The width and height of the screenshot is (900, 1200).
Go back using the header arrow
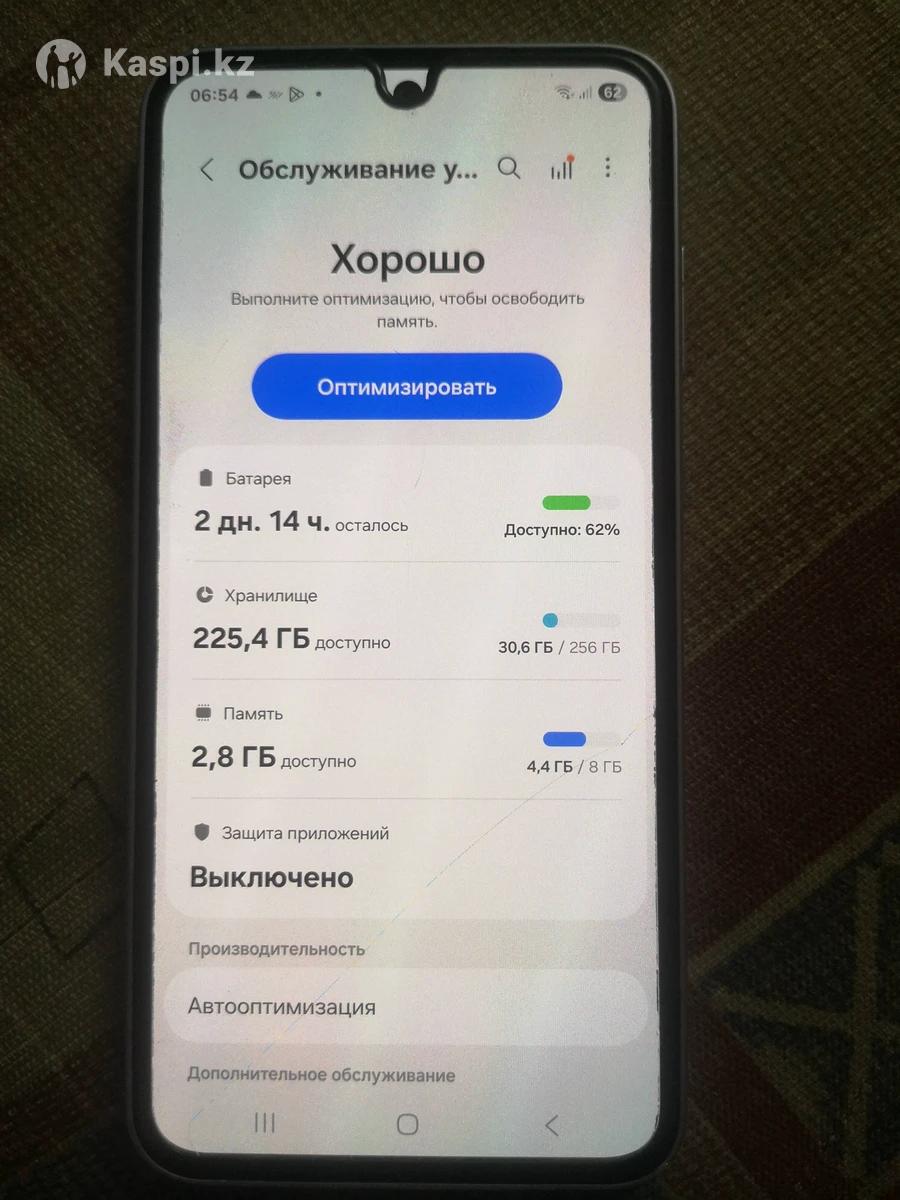pos(207,170)
